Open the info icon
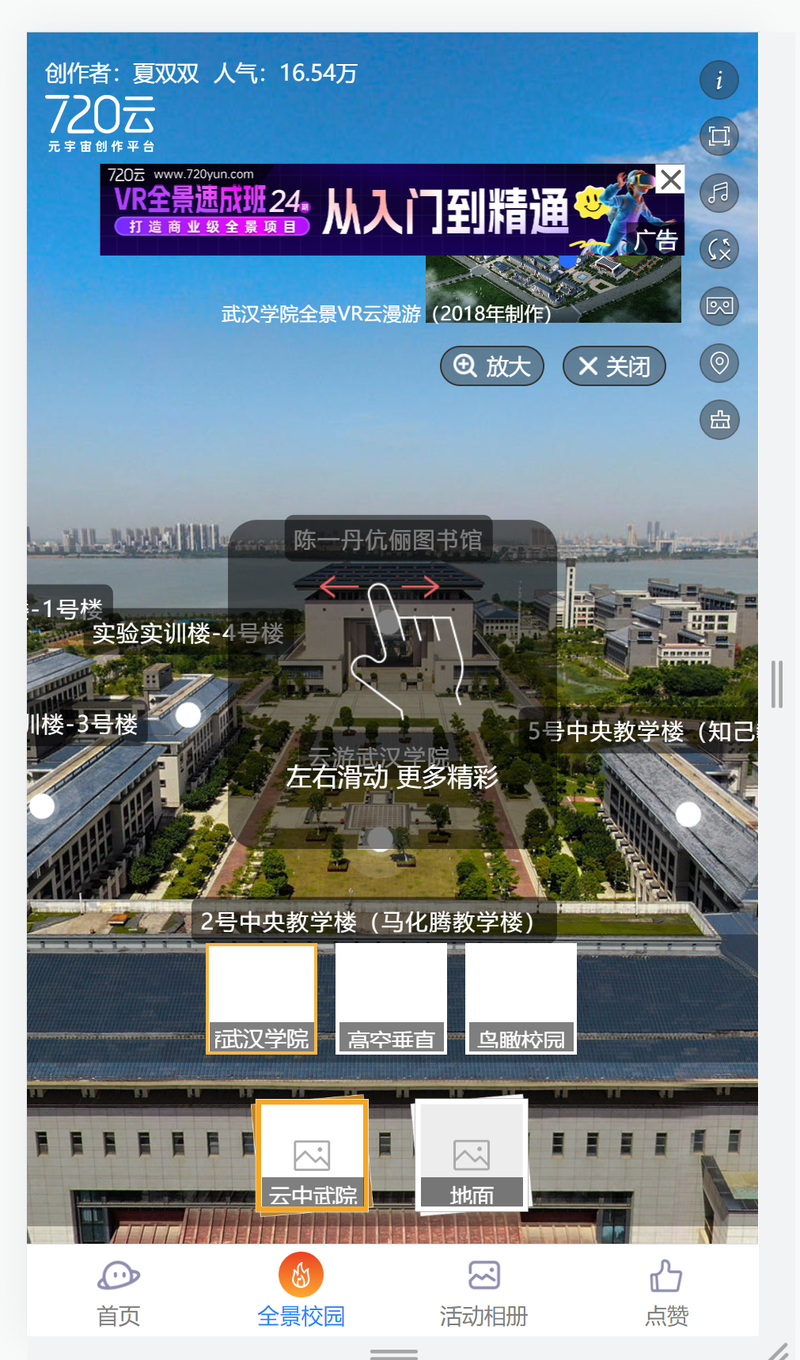Screen dimensions: 800x1360 tap(719, 80)
